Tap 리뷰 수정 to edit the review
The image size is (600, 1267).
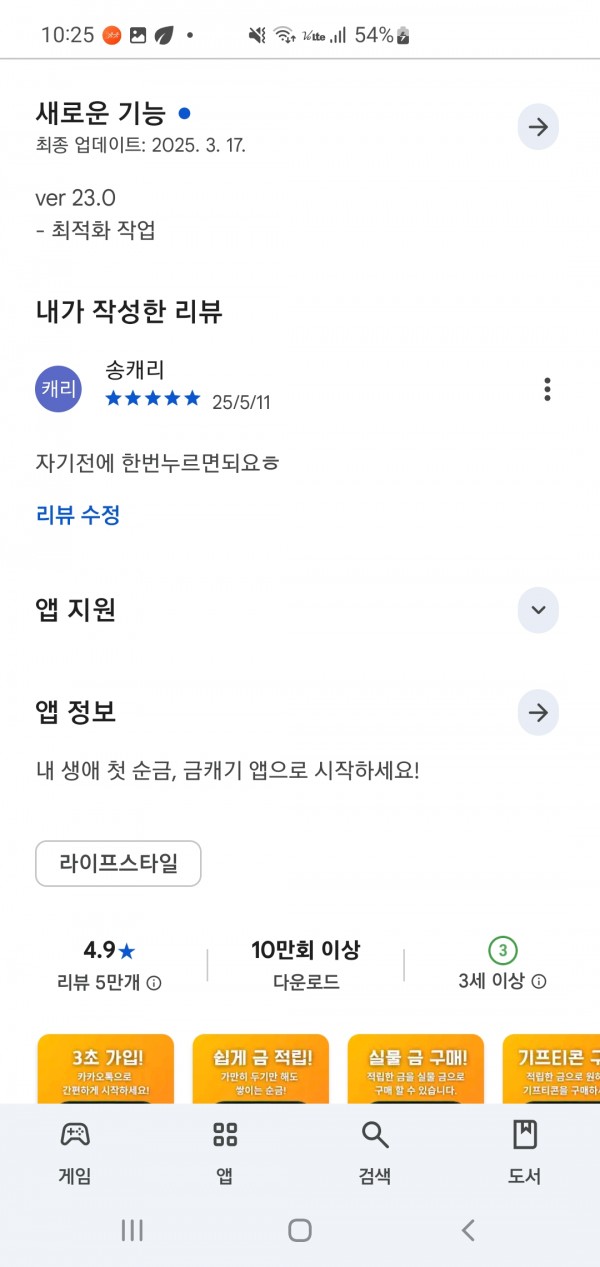point(78,515)
